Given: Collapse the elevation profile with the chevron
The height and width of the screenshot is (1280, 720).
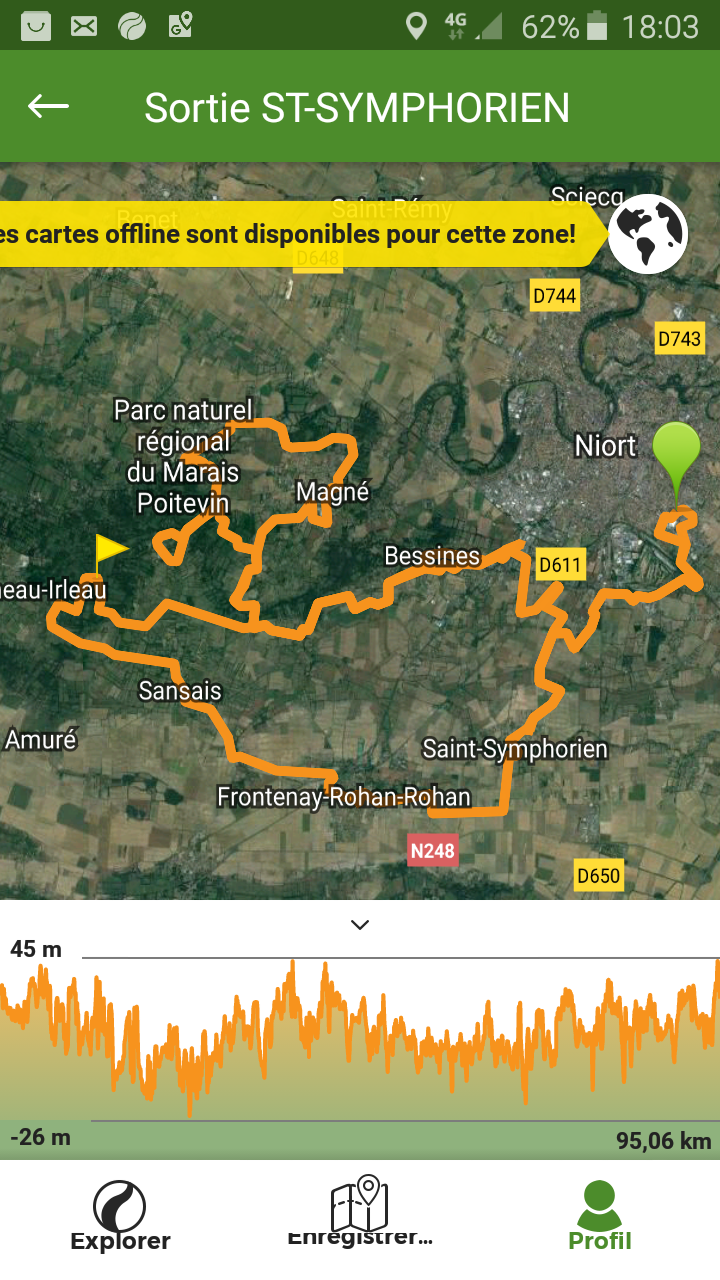Looking at the screenshot, I should click(361, 924).
